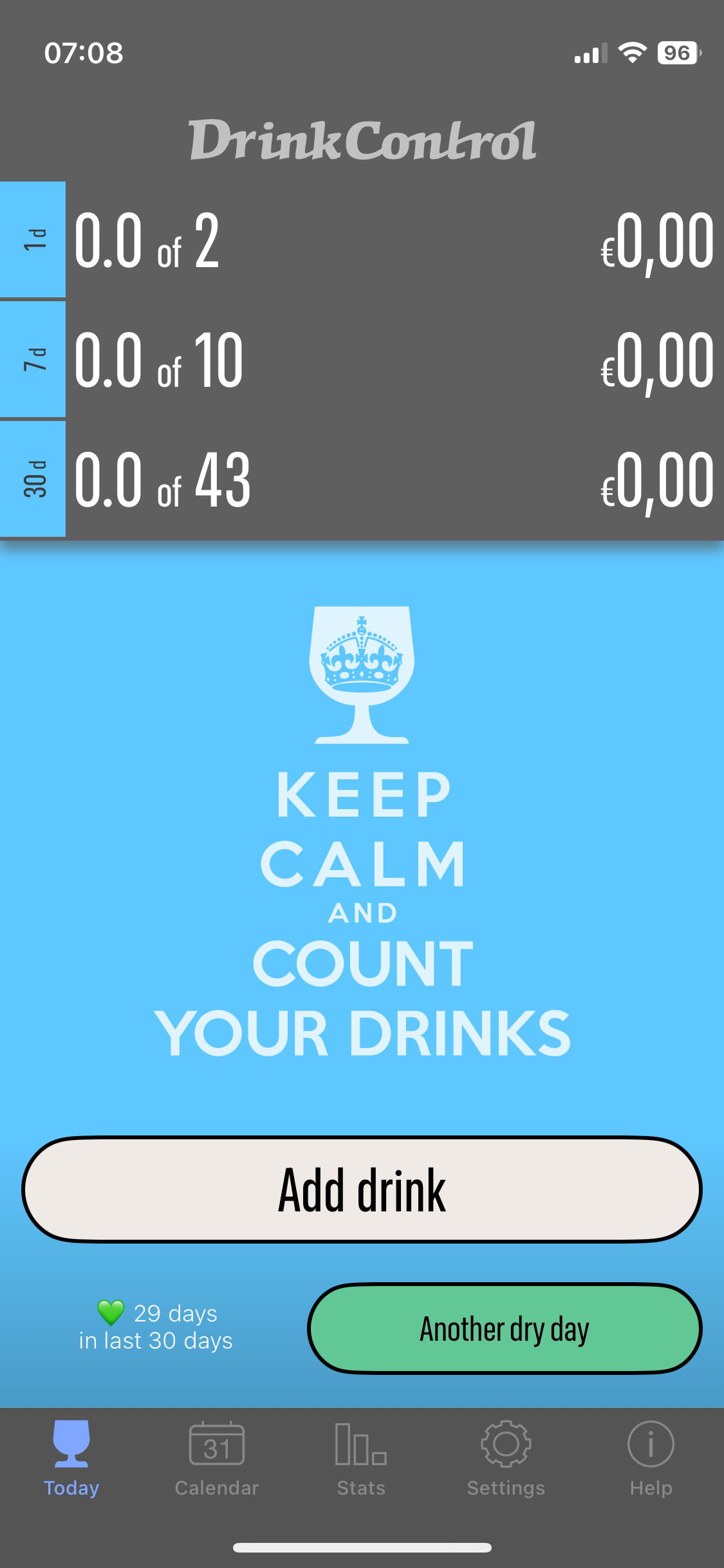Log another dry day
The image size is (724, 1568).
click(x=505, y=1329)
